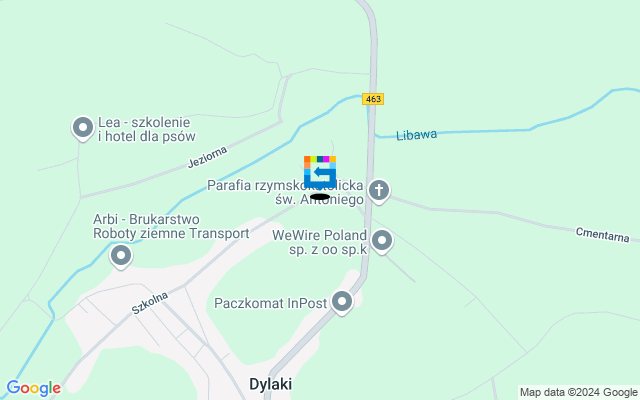
Task: Open the Arbi - Brukarstwo map marker
Action: (x=121, y=256)
